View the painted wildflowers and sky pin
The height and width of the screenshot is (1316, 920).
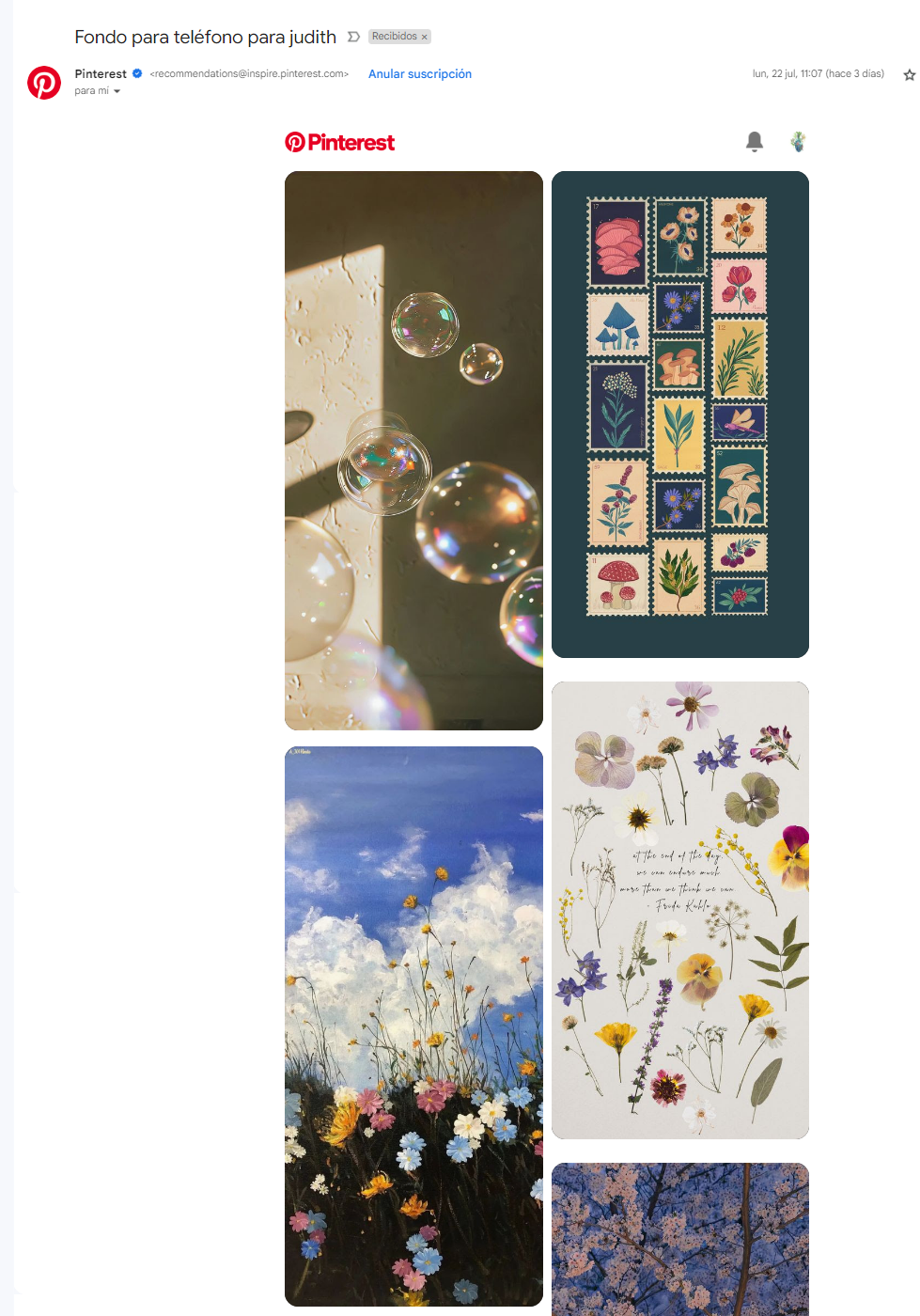click(x=413, y=1026)
